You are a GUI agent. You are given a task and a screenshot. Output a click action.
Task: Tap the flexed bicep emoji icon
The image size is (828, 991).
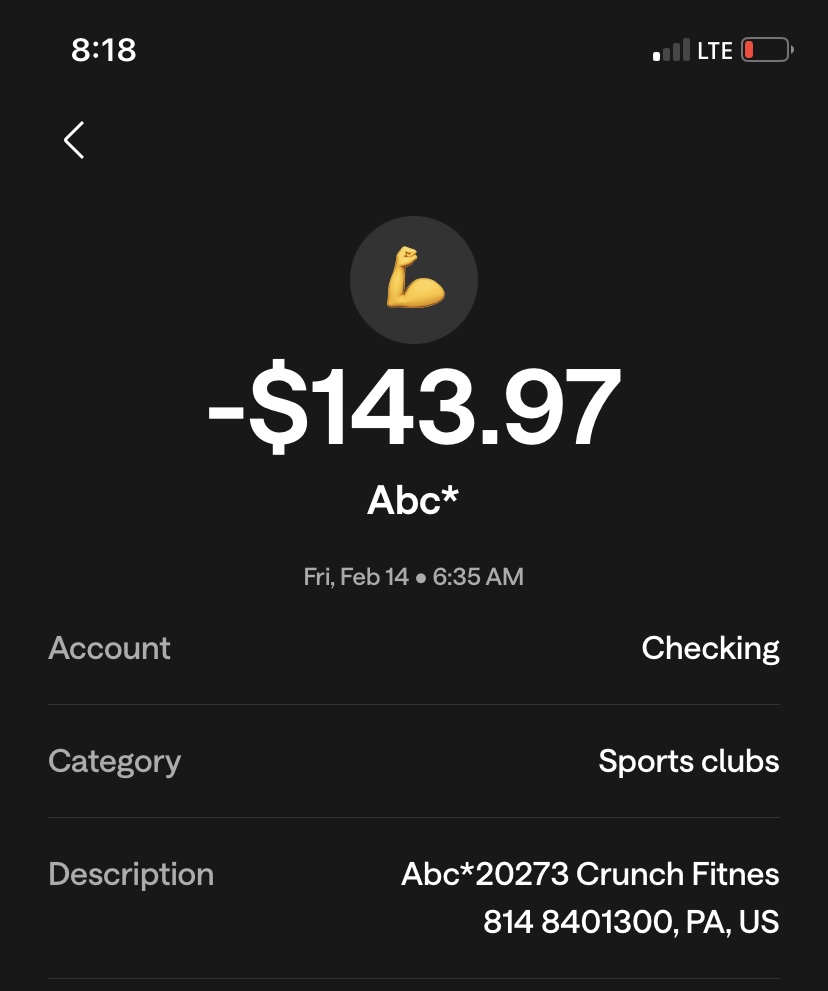[x=414, y=280]
